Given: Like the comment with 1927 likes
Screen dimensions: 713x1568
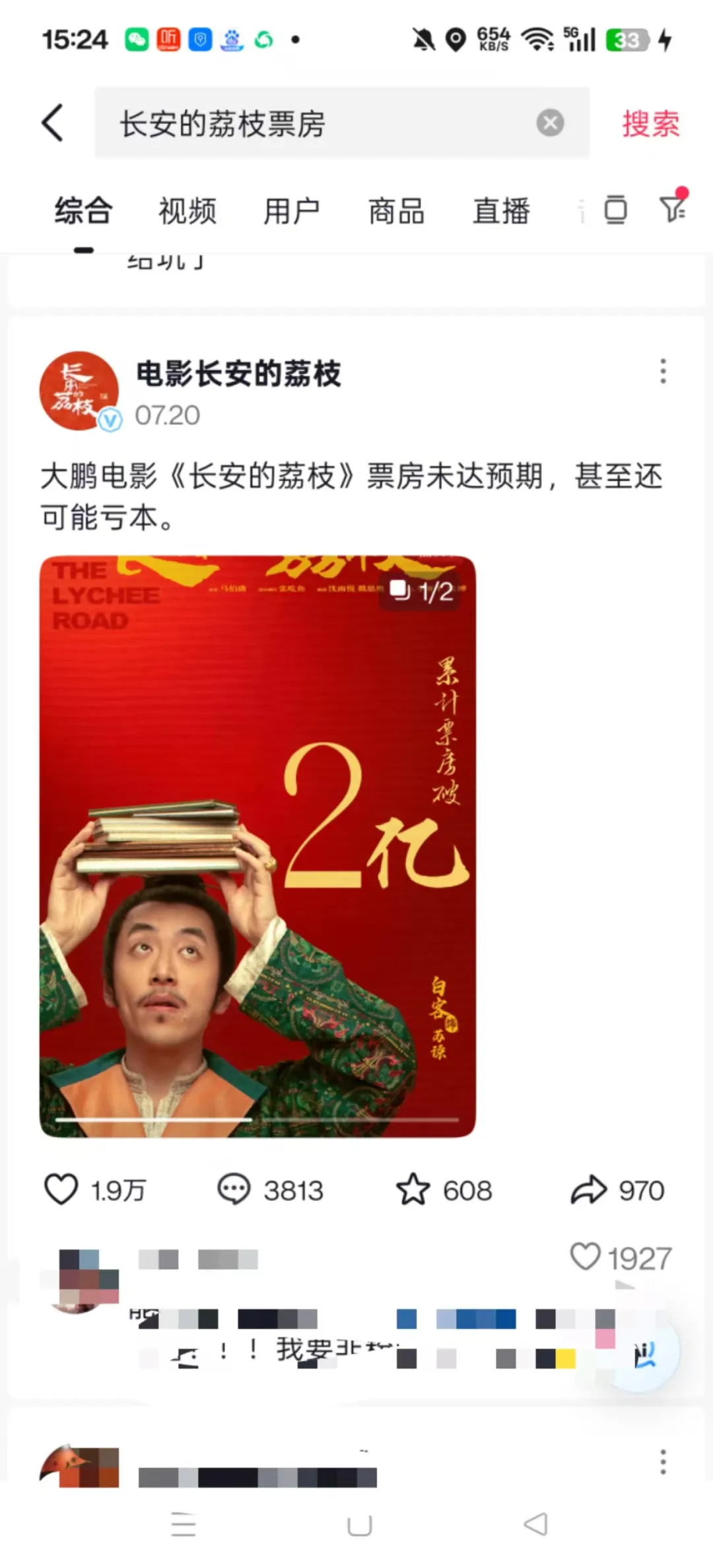Looking at the screenshot, I should tap(585, 1257).
